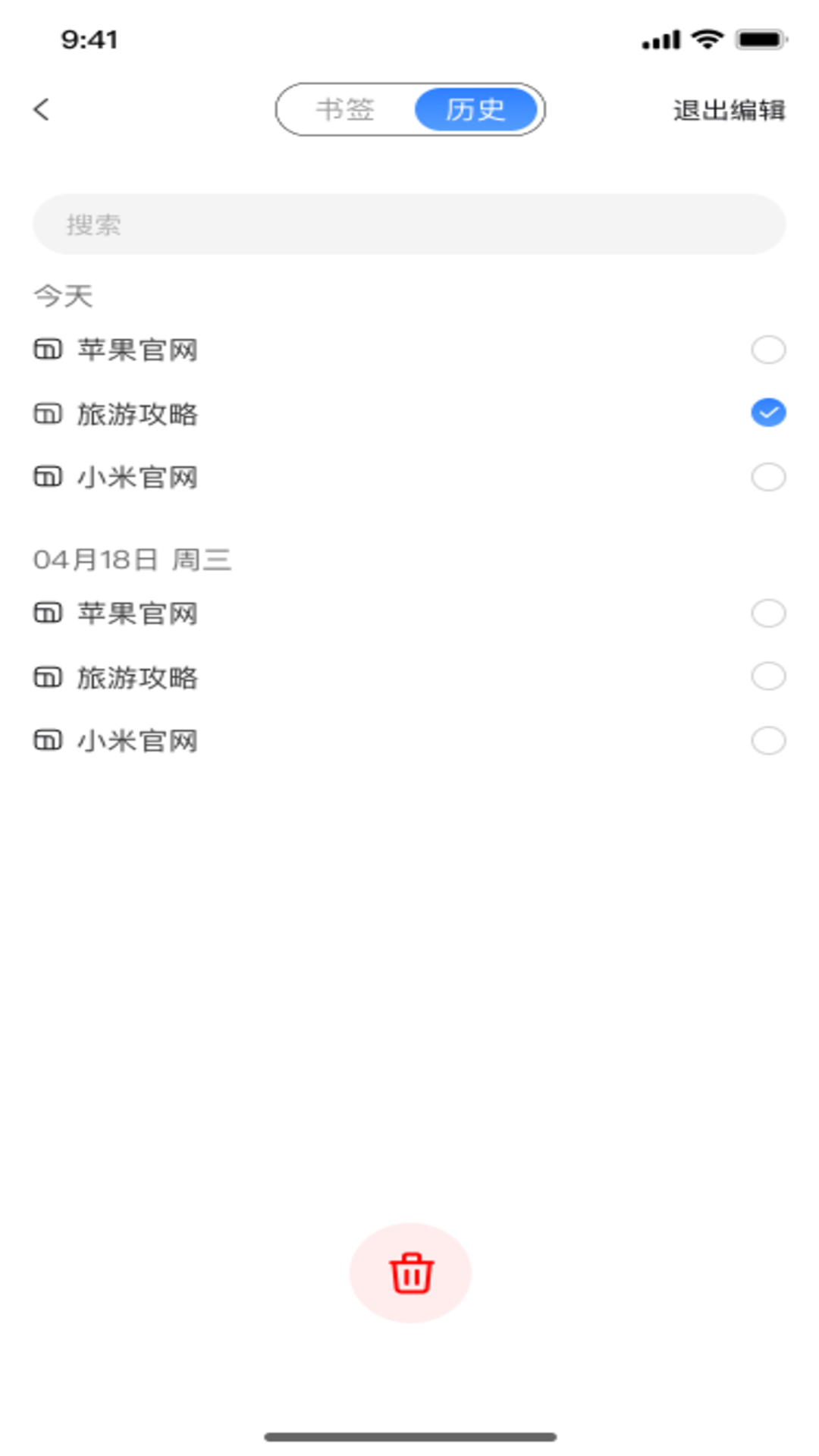Screen dimensions: 819x1456
Task: Click the page icon next to 苹果官网 under 04月18日
Action: coord(48,613)
